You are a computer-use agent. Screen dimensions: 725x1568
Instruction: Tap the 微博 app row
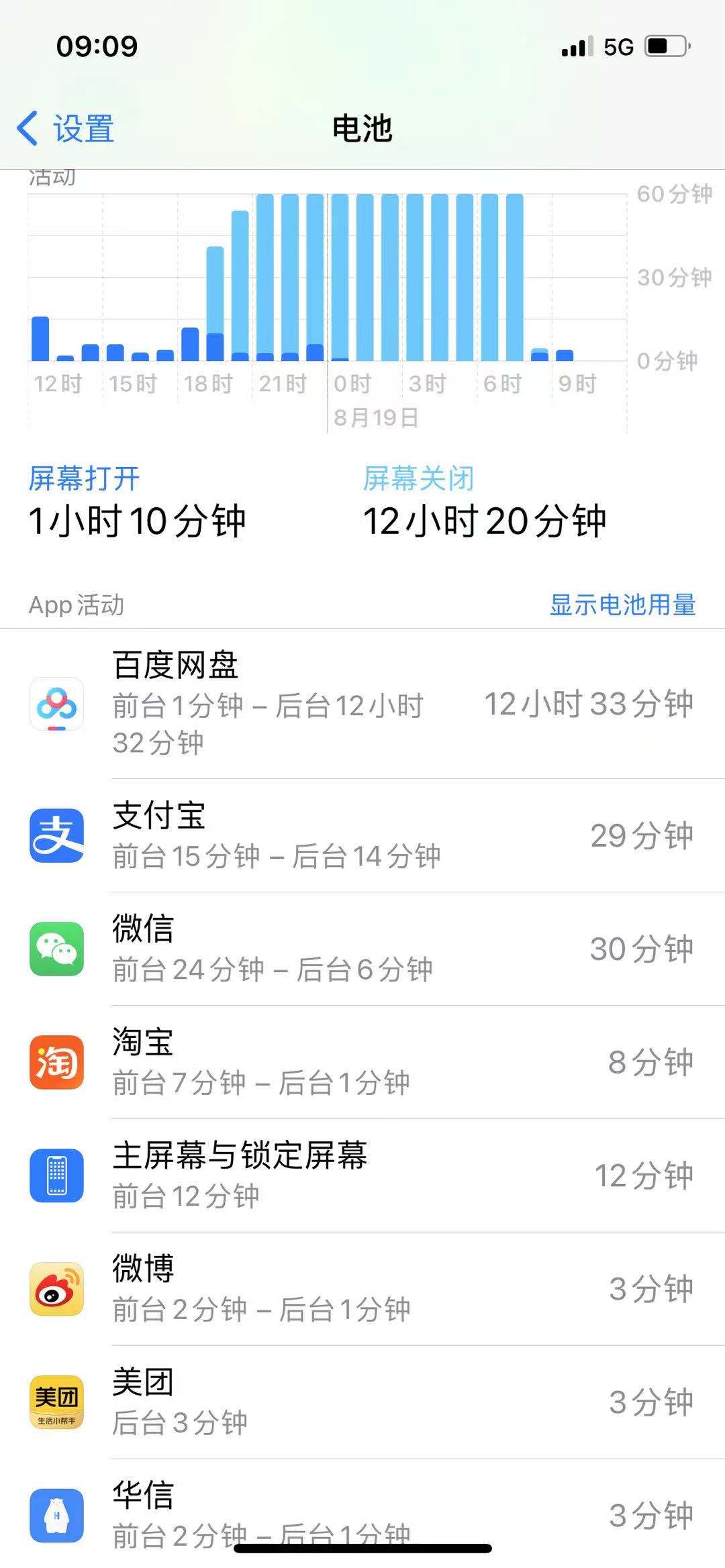tap(362, 1289)
